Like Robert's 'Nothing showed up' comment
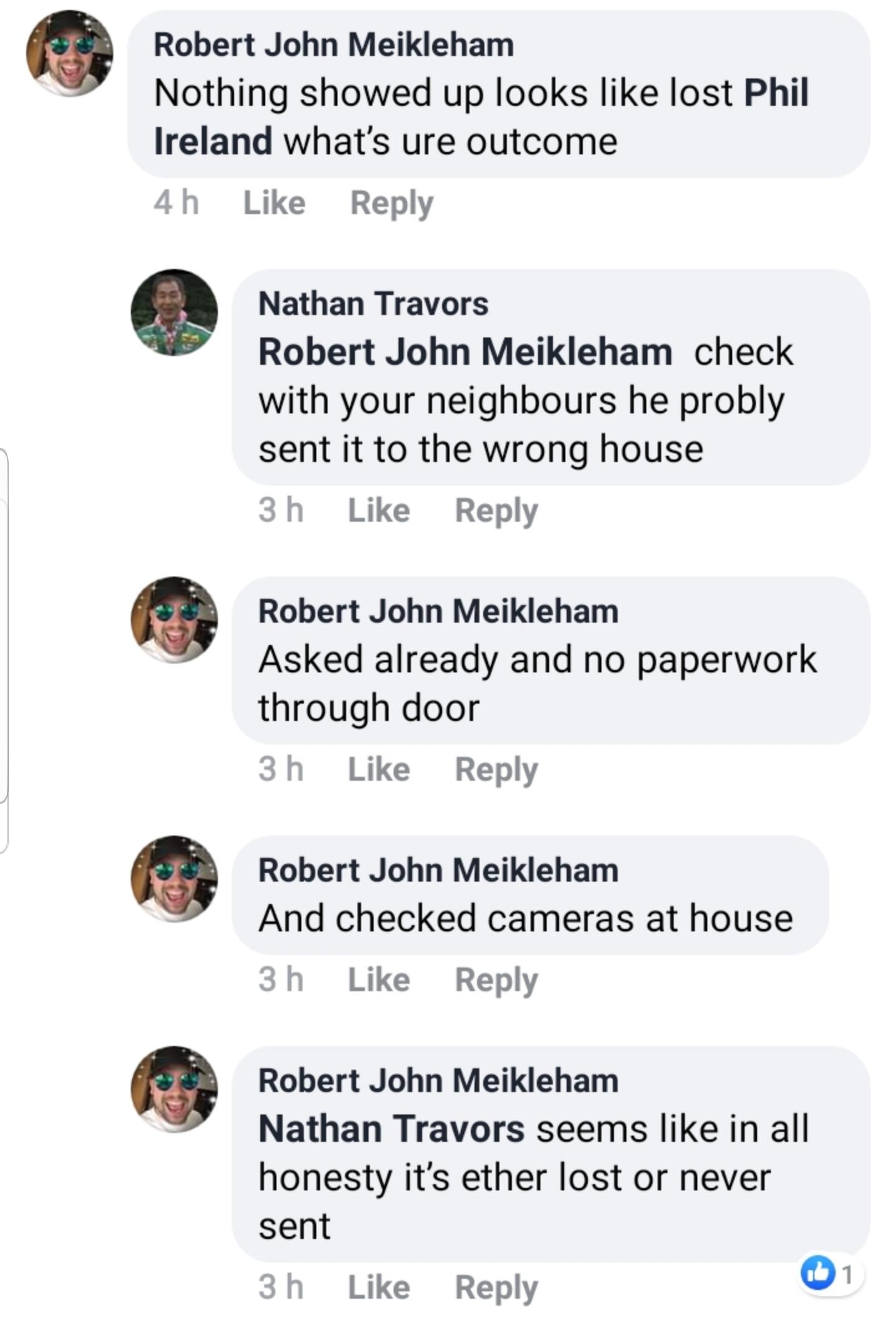The image size is (896, 1333). click(x=274, y=203)
